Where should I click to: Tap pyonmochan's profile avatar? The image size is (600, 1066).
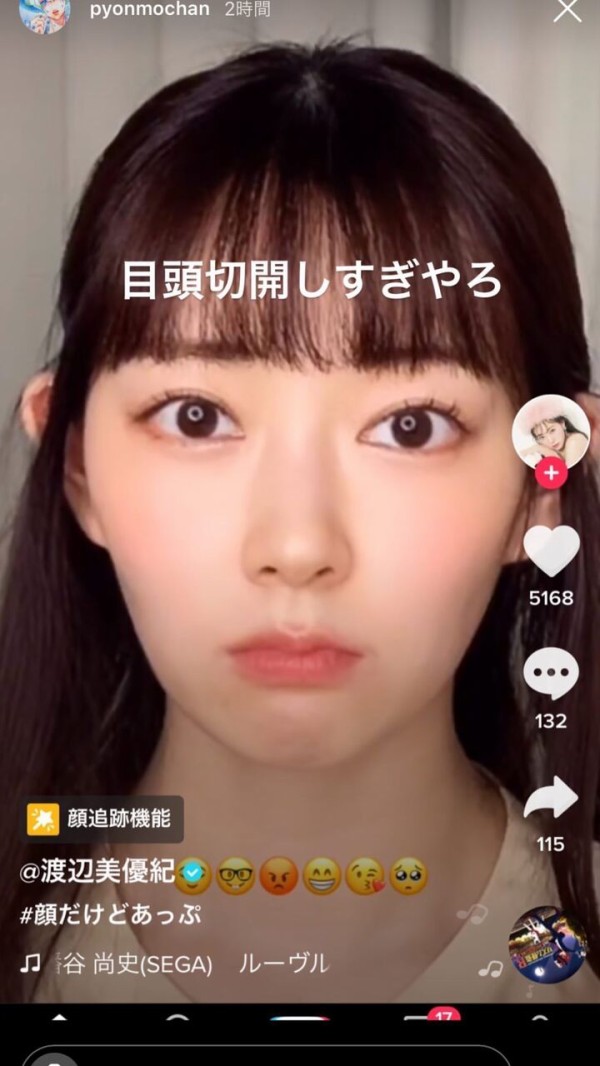coord(45,12)
